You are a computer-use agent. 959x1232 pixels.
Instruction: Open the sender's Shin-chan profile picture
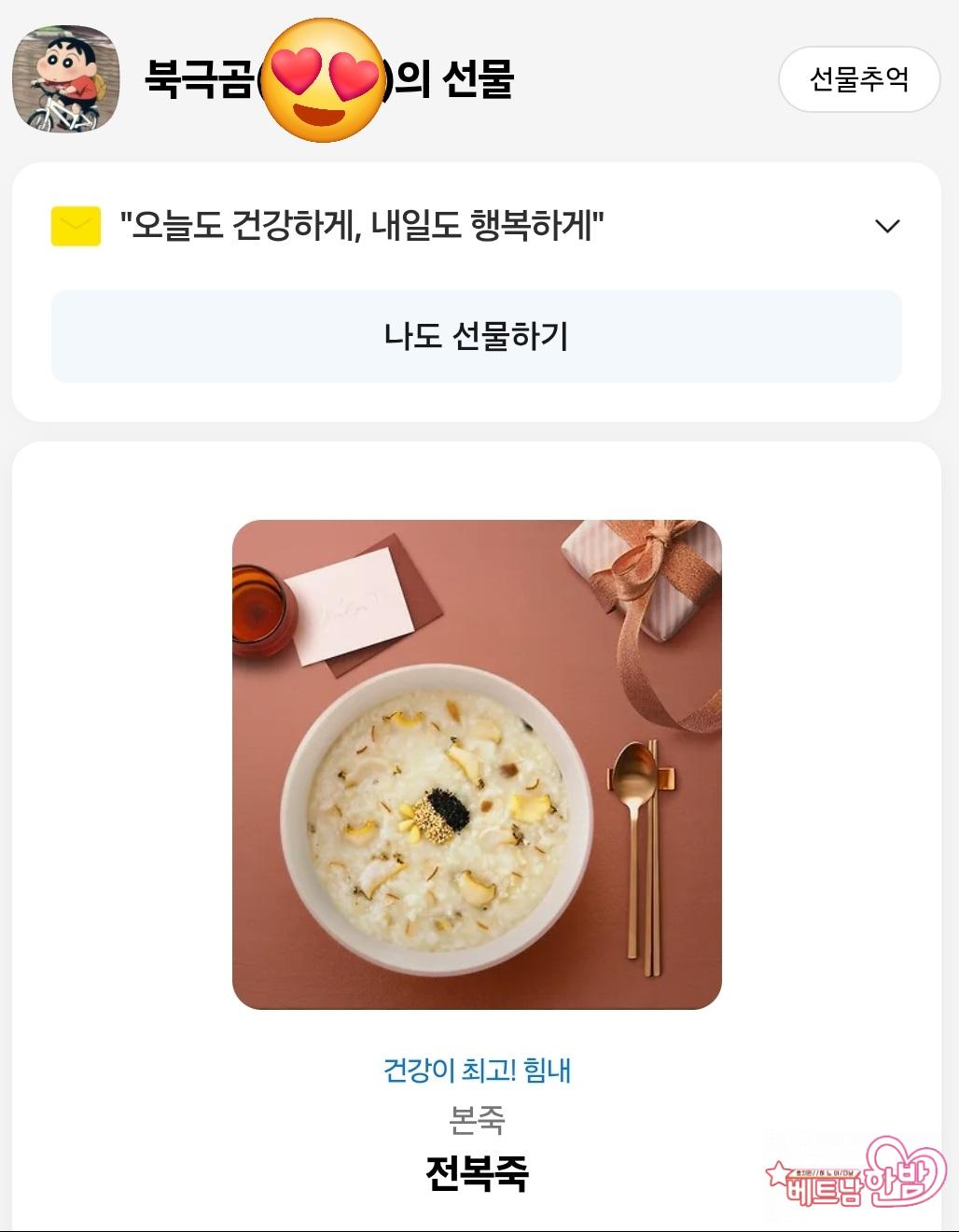pyautogui.click(x=66, y=79)
